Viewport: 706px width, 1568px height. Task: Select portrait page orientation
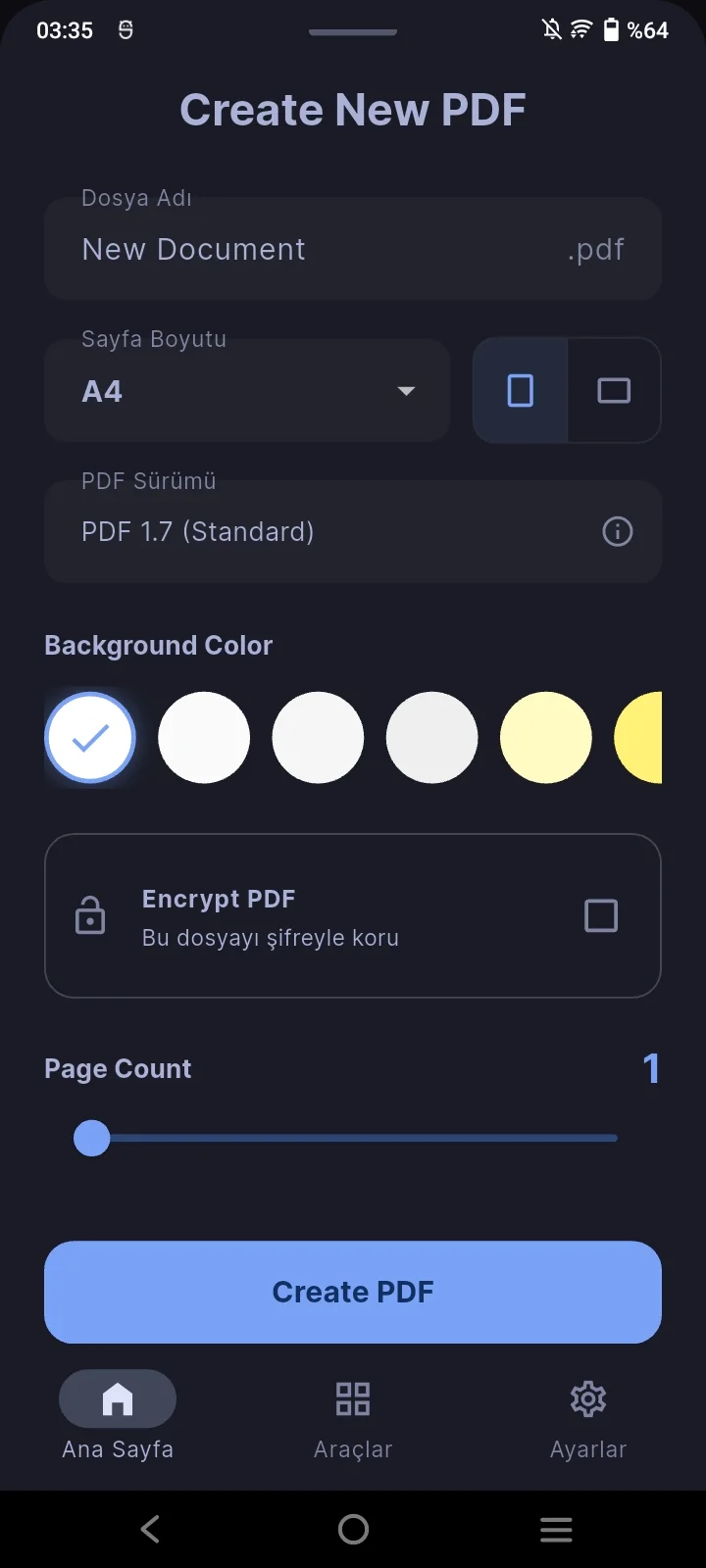point(521,391)
